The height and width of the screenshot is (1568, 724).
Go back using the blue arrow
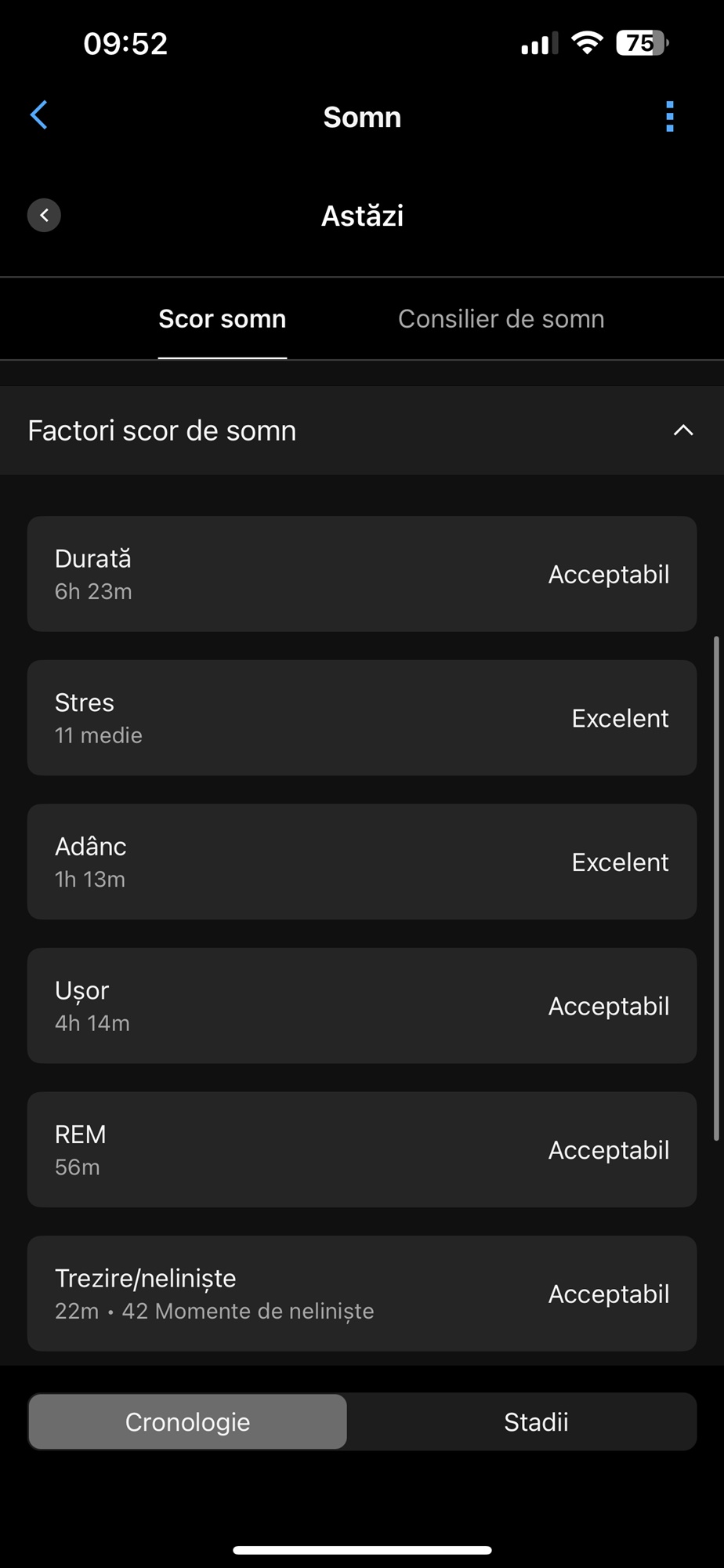coord(39,115)
